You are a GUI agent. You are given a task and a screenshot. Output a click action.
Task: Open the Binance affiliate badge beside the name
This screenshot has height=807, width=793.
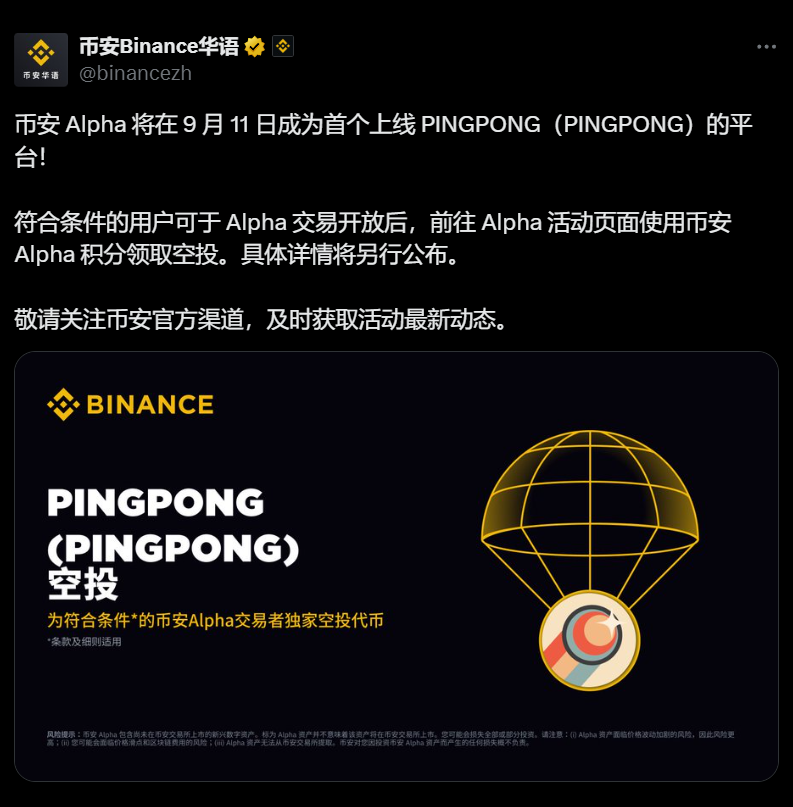click(x=283, y=46)
